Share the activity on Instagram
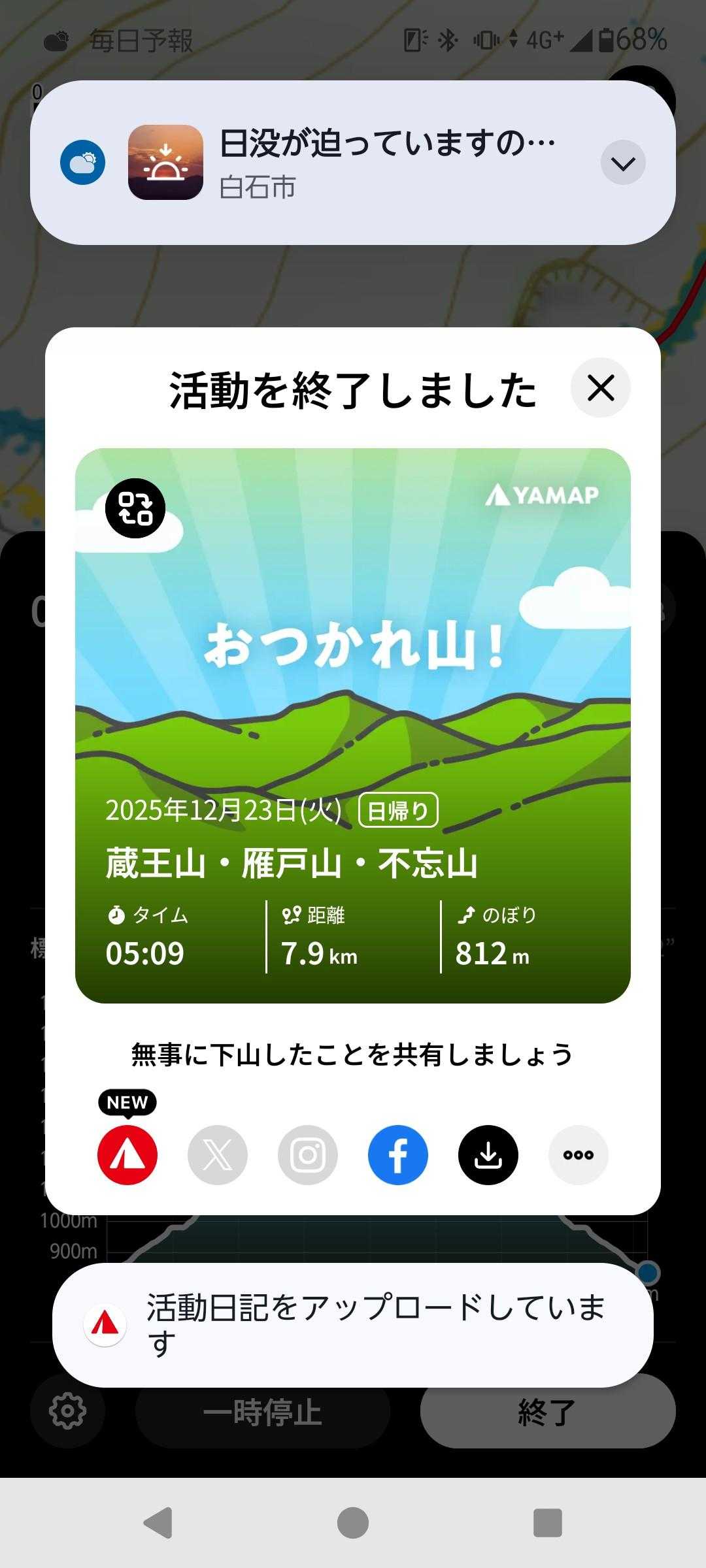 (x=308, y=1155)
